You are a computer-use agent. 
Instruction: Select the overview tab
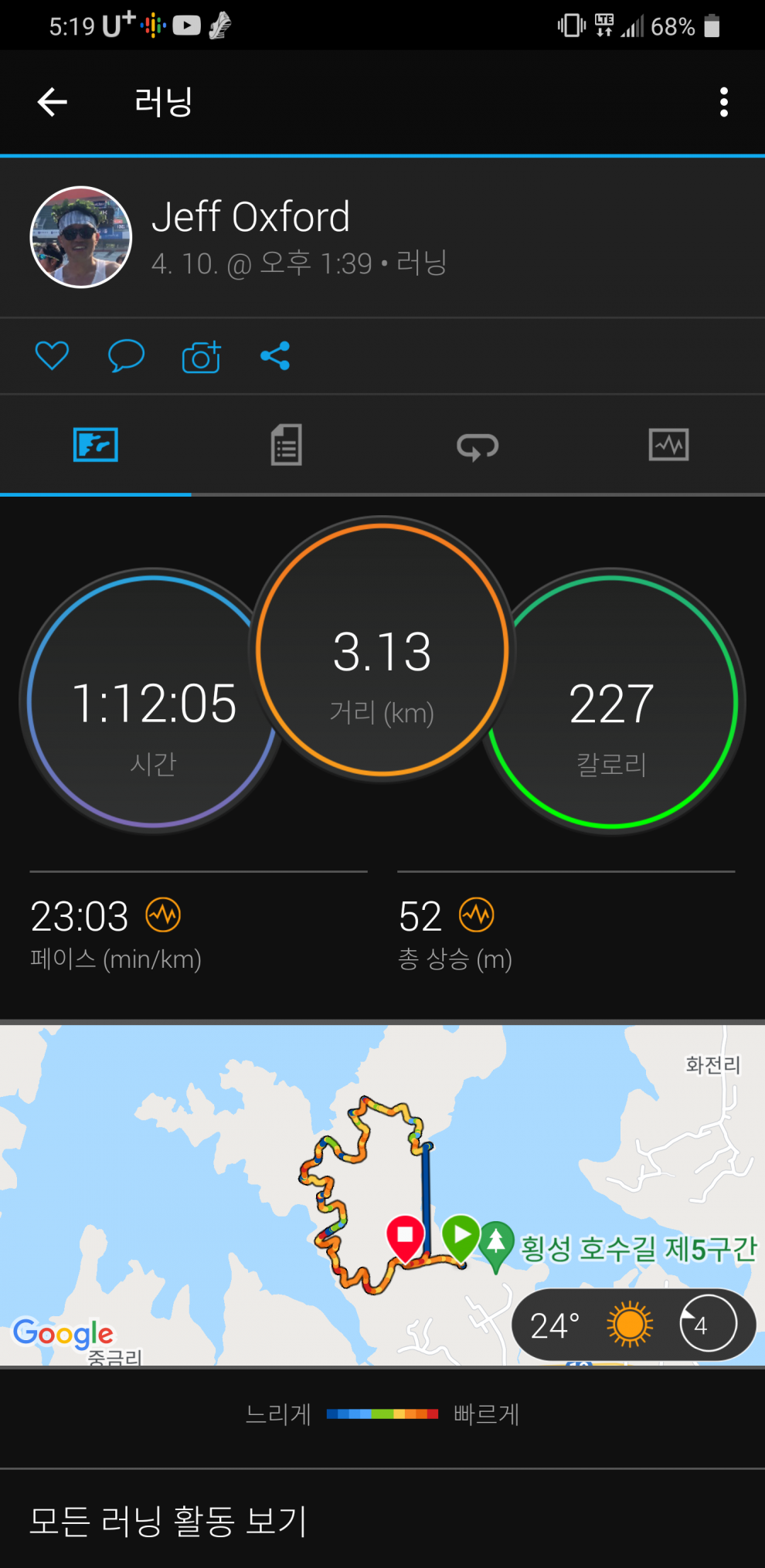[96, 446]
